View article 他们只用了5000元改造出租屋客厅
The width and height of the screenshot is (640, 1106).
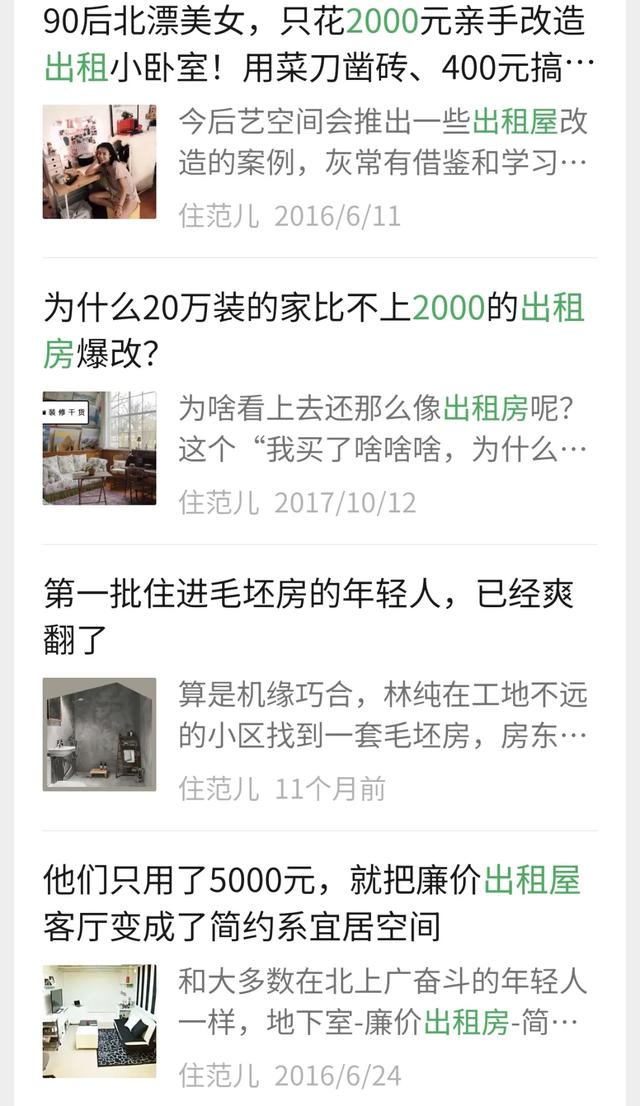[312, 902]
